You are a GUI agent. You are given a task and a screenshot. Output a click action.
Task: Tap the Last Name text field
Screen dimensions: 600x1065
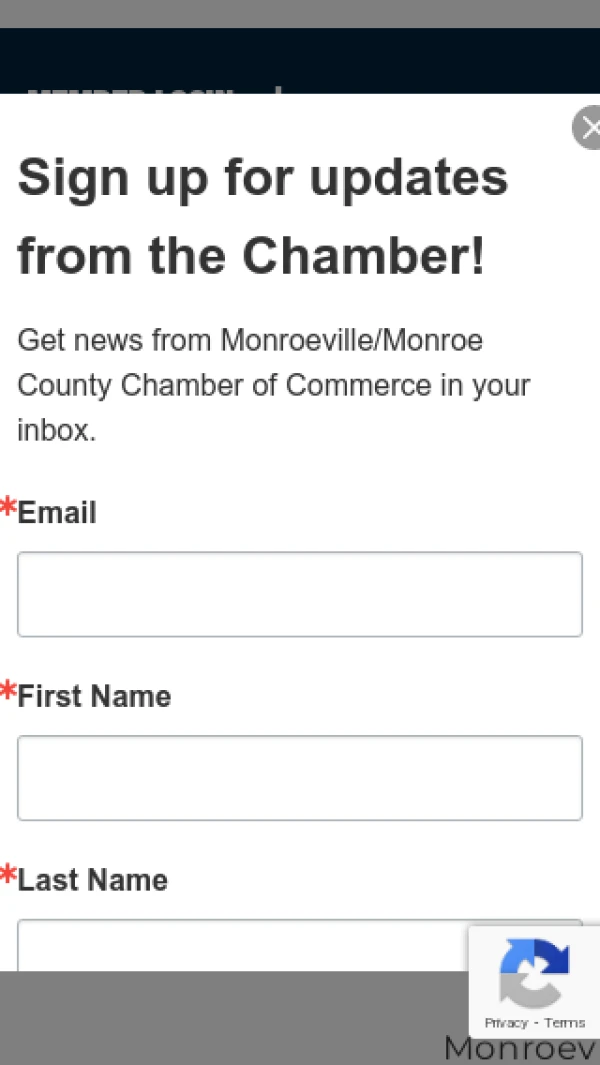click(x=240, y=946)
